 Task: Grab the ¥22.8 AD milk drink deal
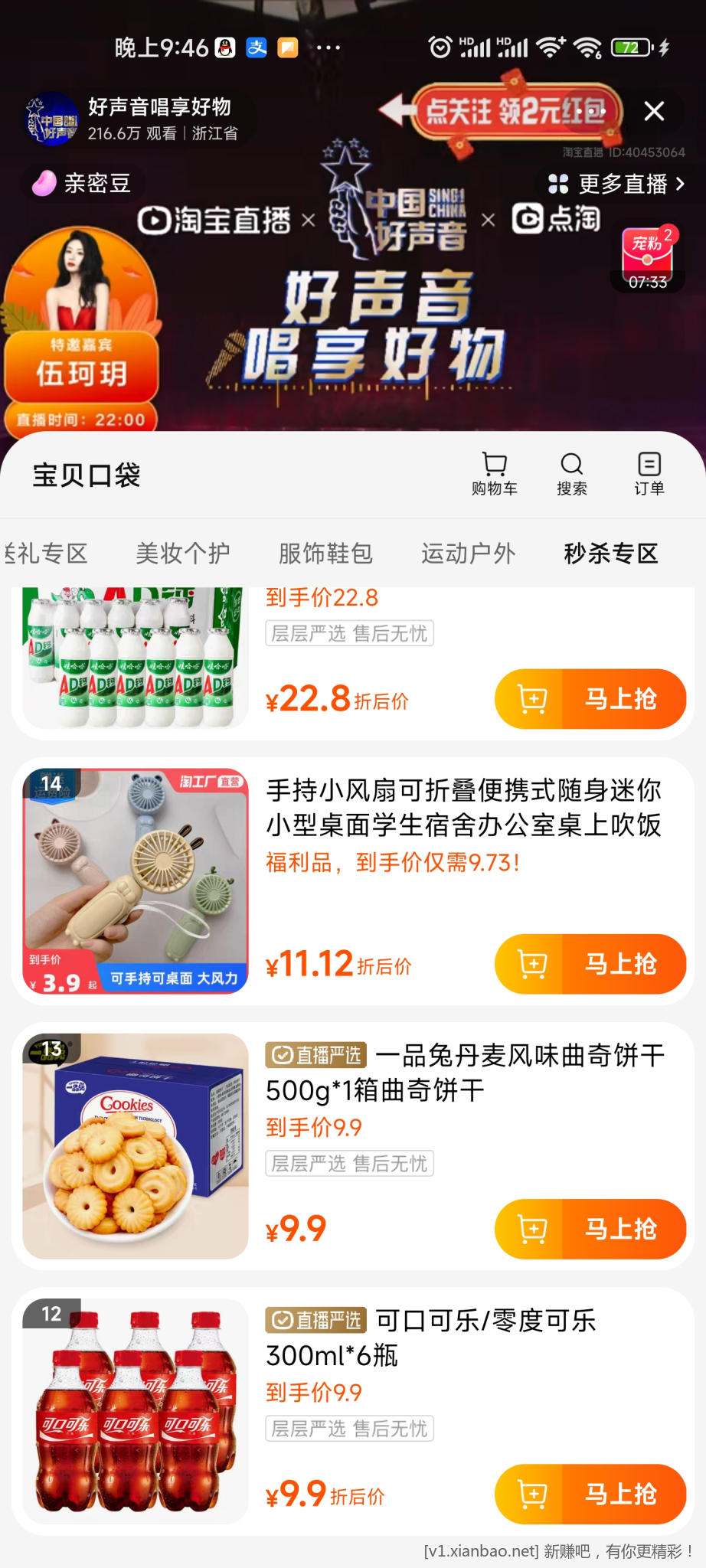click(590, 699)
